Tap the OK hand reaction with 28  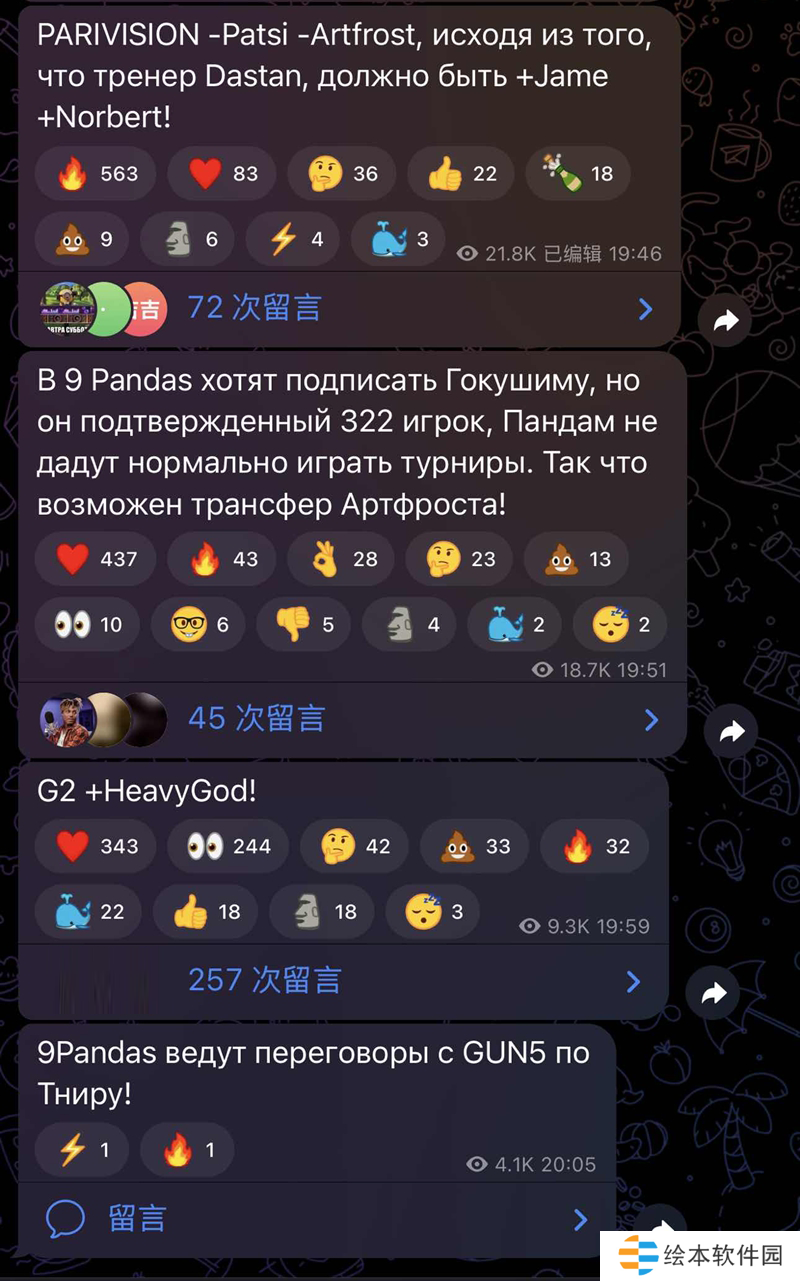pos(344,558)
